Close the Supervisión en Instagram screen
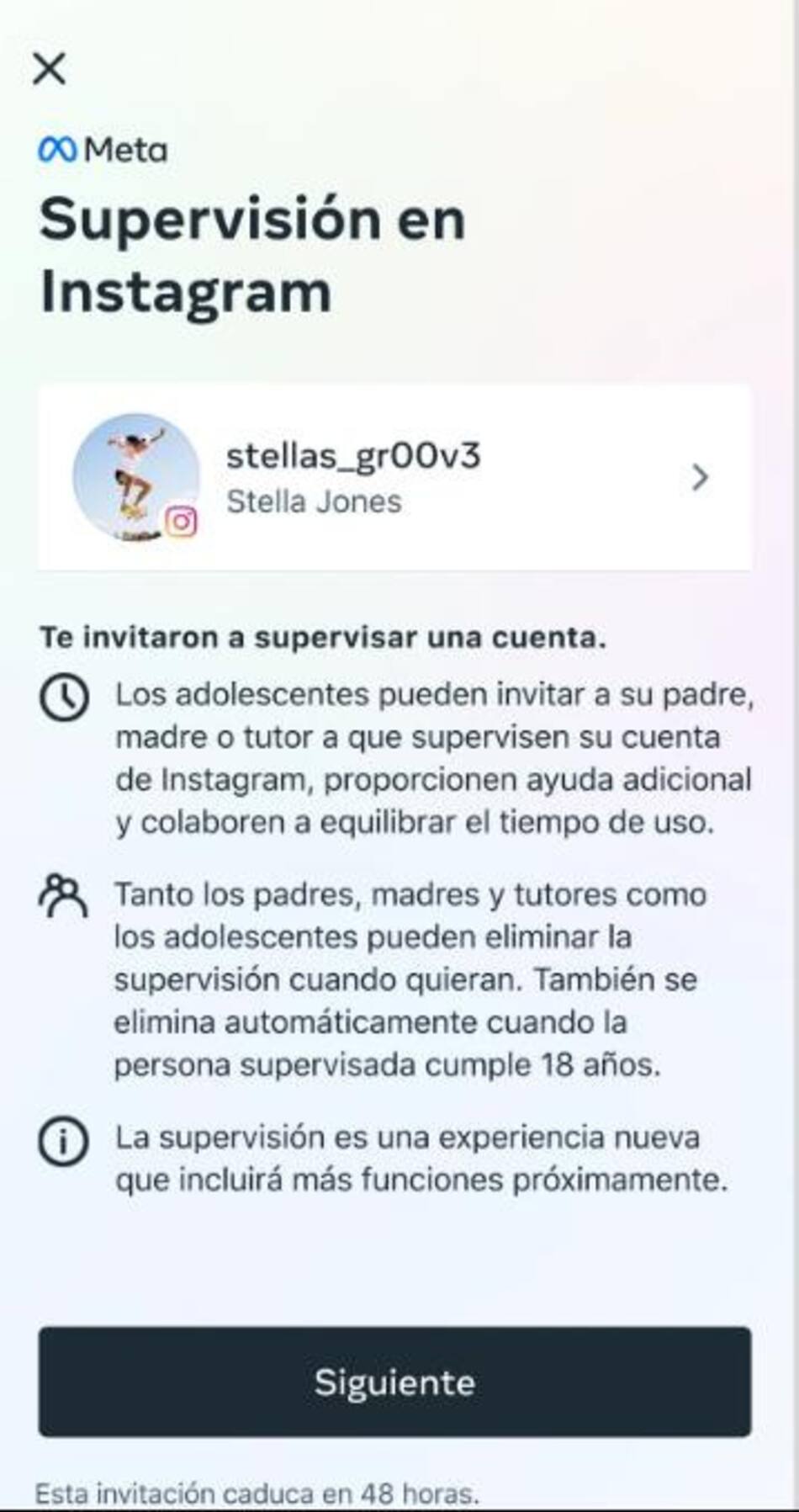This screenshot has width=799, height=1512. tap(50, 69)
